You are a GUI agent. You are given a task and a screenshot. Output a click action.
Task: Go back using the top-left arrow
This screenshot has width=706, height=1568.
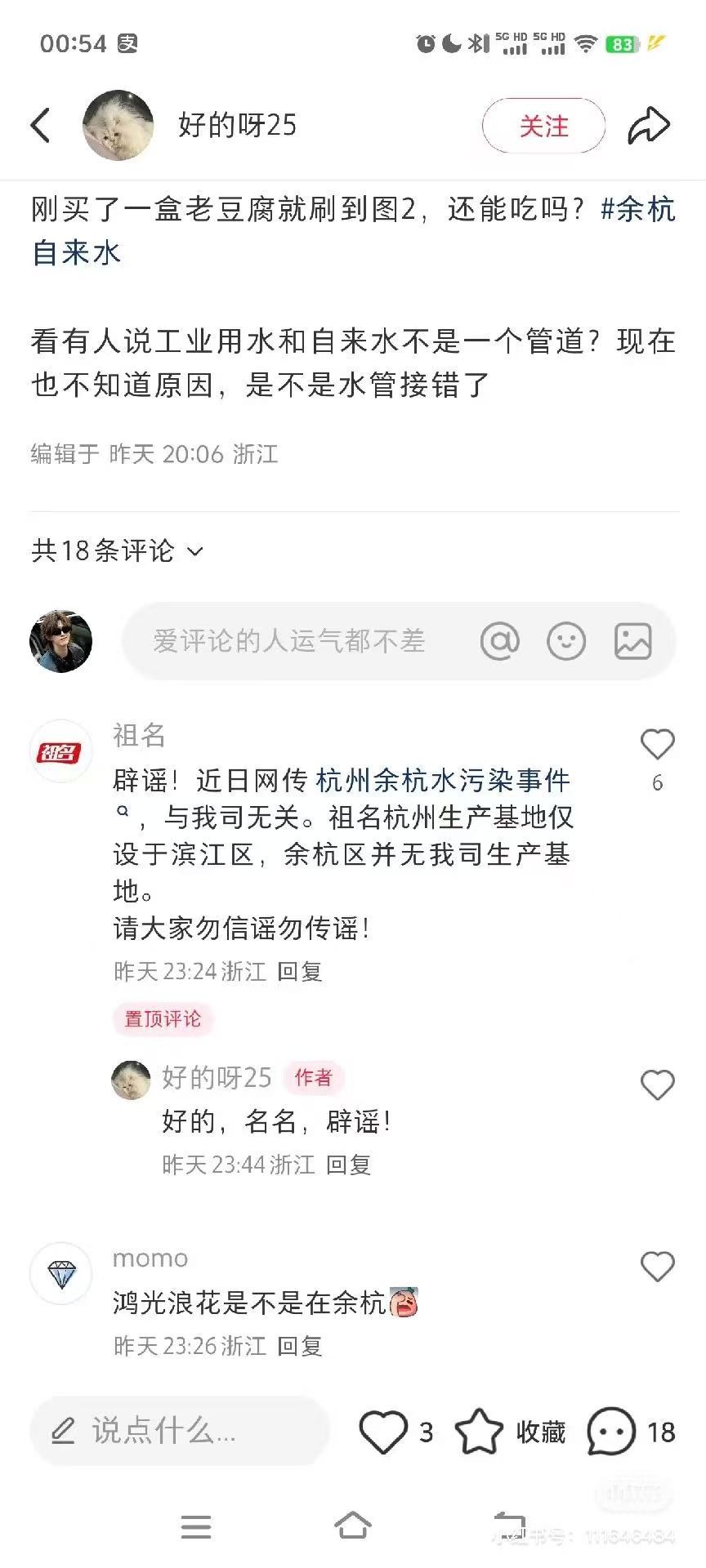(x=41, y=126)
